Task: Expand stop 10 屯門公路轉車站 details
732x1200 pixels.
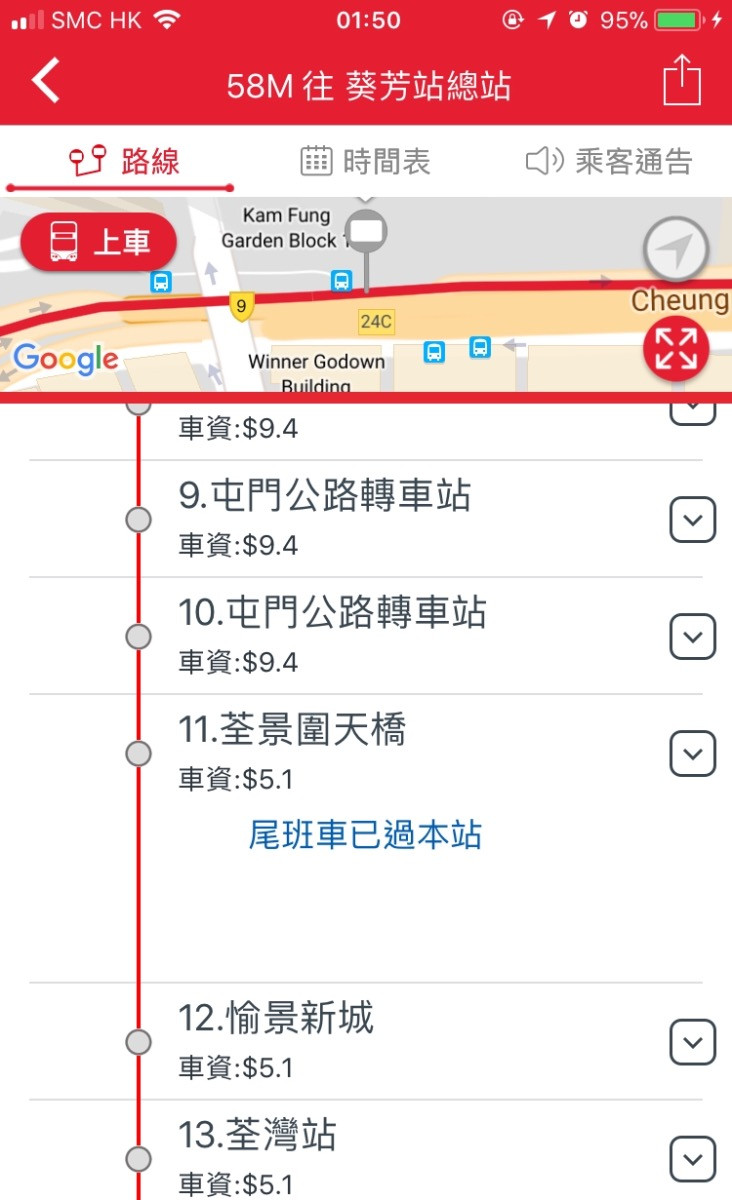Action: pyautogui.click(x=692, y=637)
